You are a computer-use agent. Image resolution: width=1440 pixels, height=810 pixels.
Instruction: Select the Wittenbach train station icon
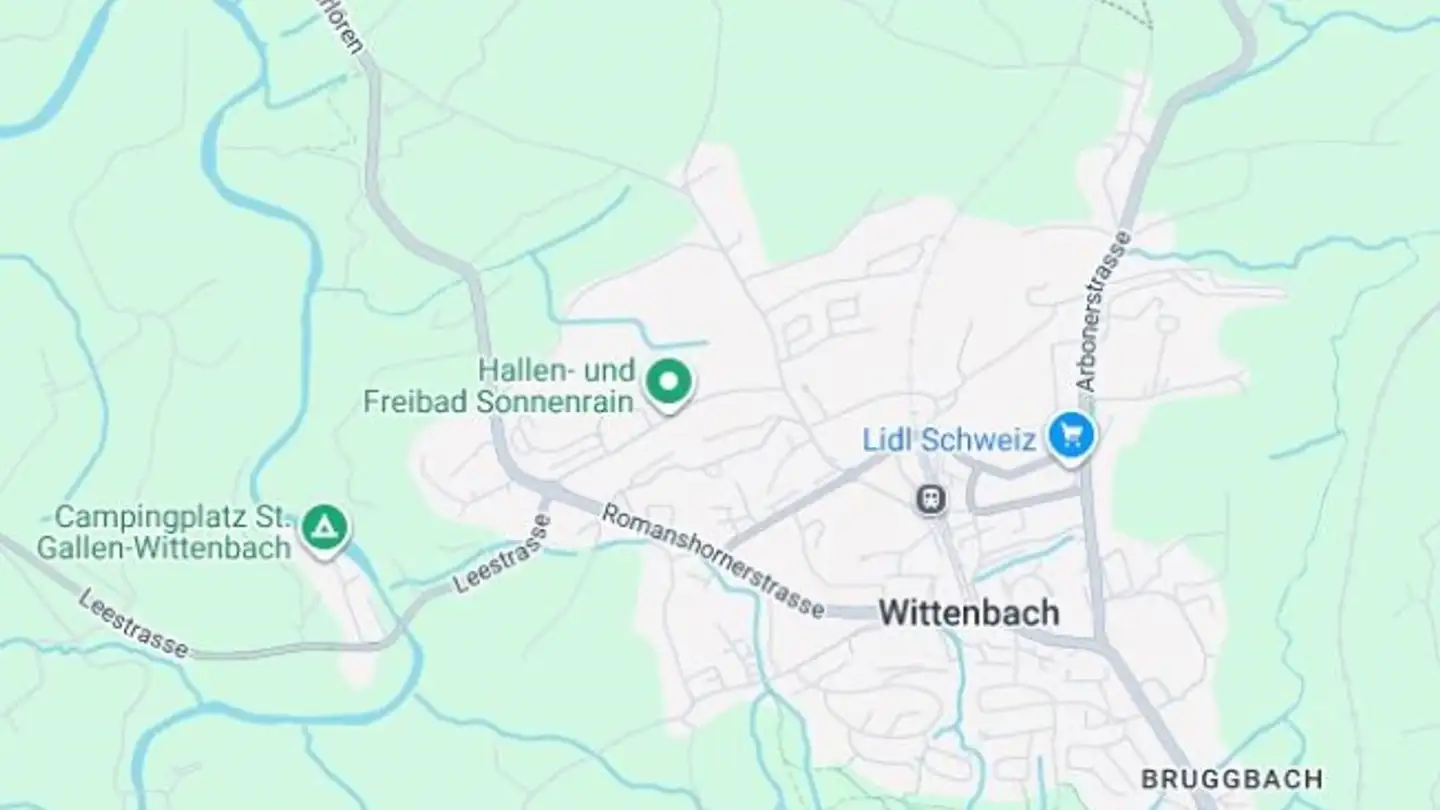[x=931, y=499]
